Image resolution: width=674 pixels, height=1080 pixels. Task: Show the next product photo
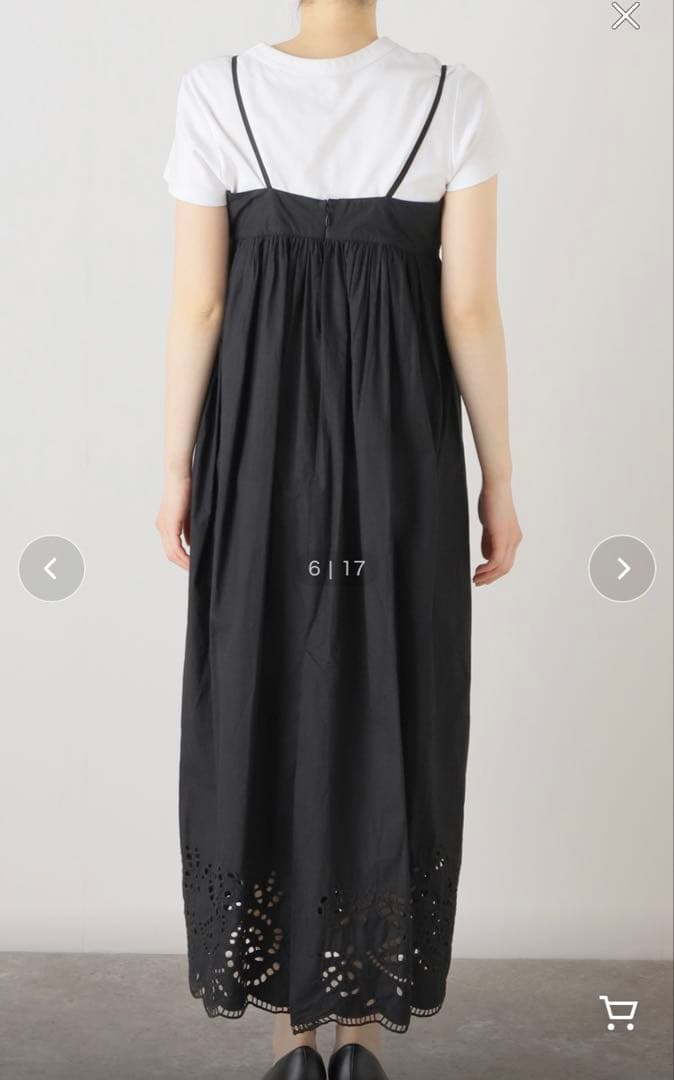tap(622, 568)
